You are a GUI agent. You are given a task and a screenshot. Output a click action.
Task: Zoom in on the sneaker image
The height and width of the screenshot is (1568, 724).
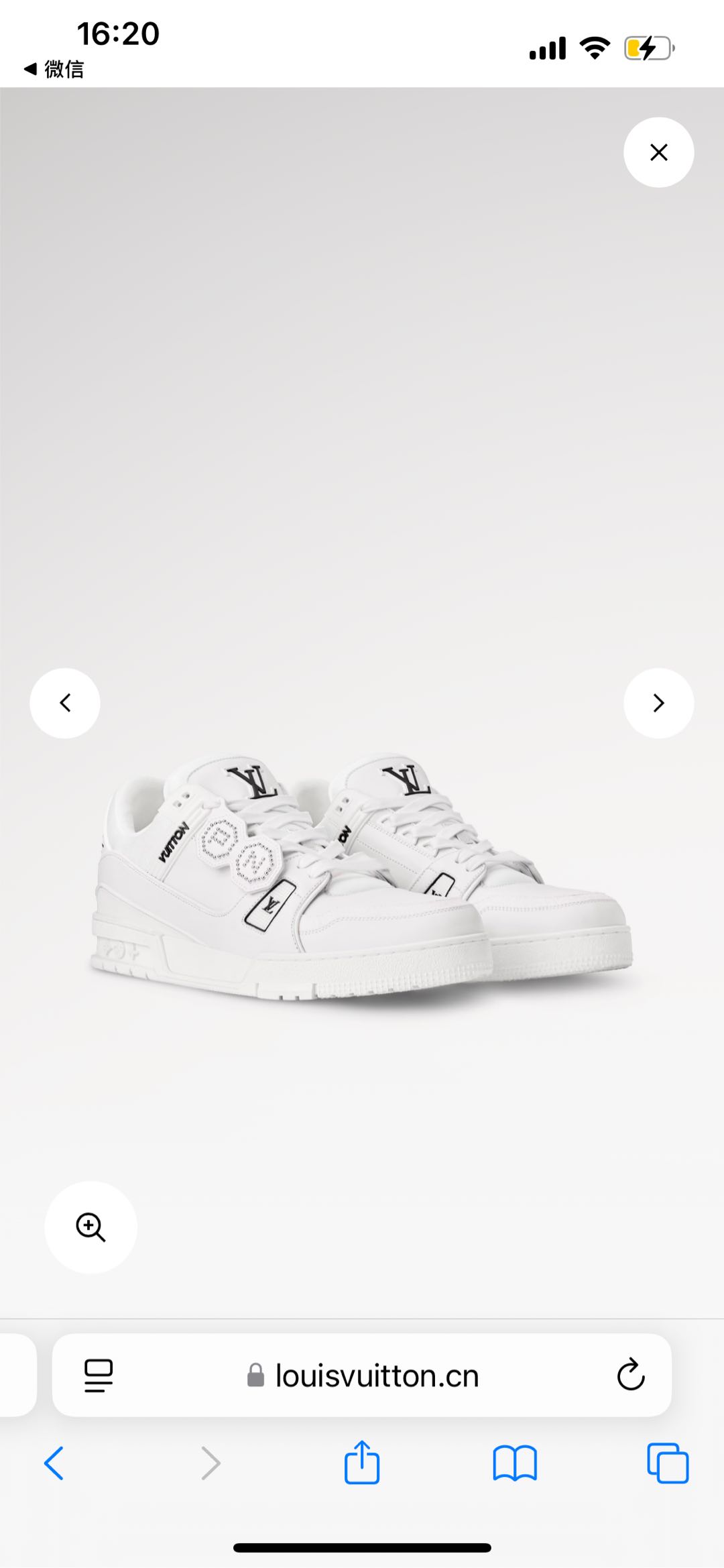tap(90, 1227)
